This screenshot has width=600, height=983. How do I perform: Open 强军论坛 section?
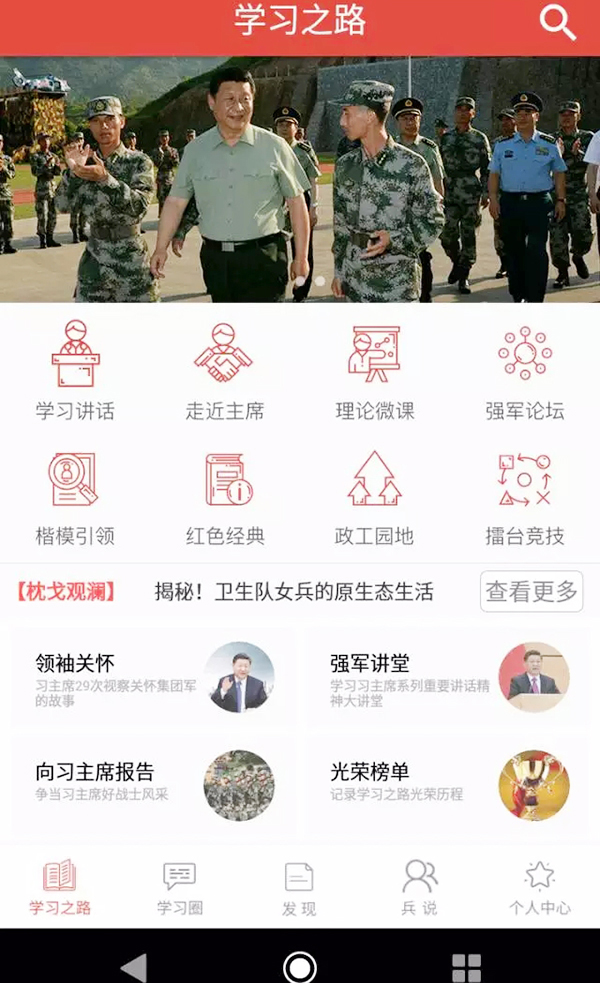point(525,370)
